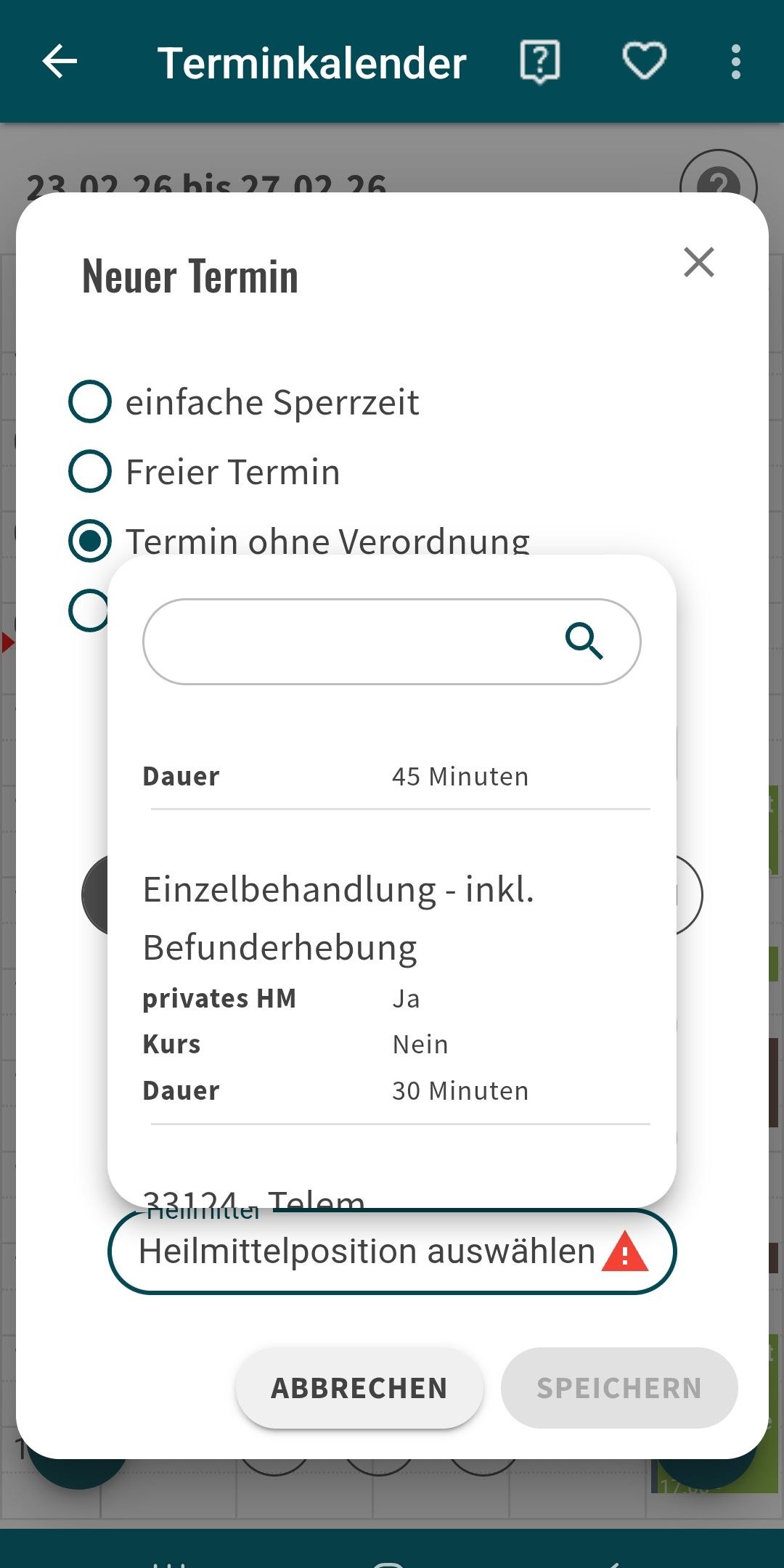Select Freier Termin option
This screenshot has height=1568, width=784.
[x=90, y=471]
